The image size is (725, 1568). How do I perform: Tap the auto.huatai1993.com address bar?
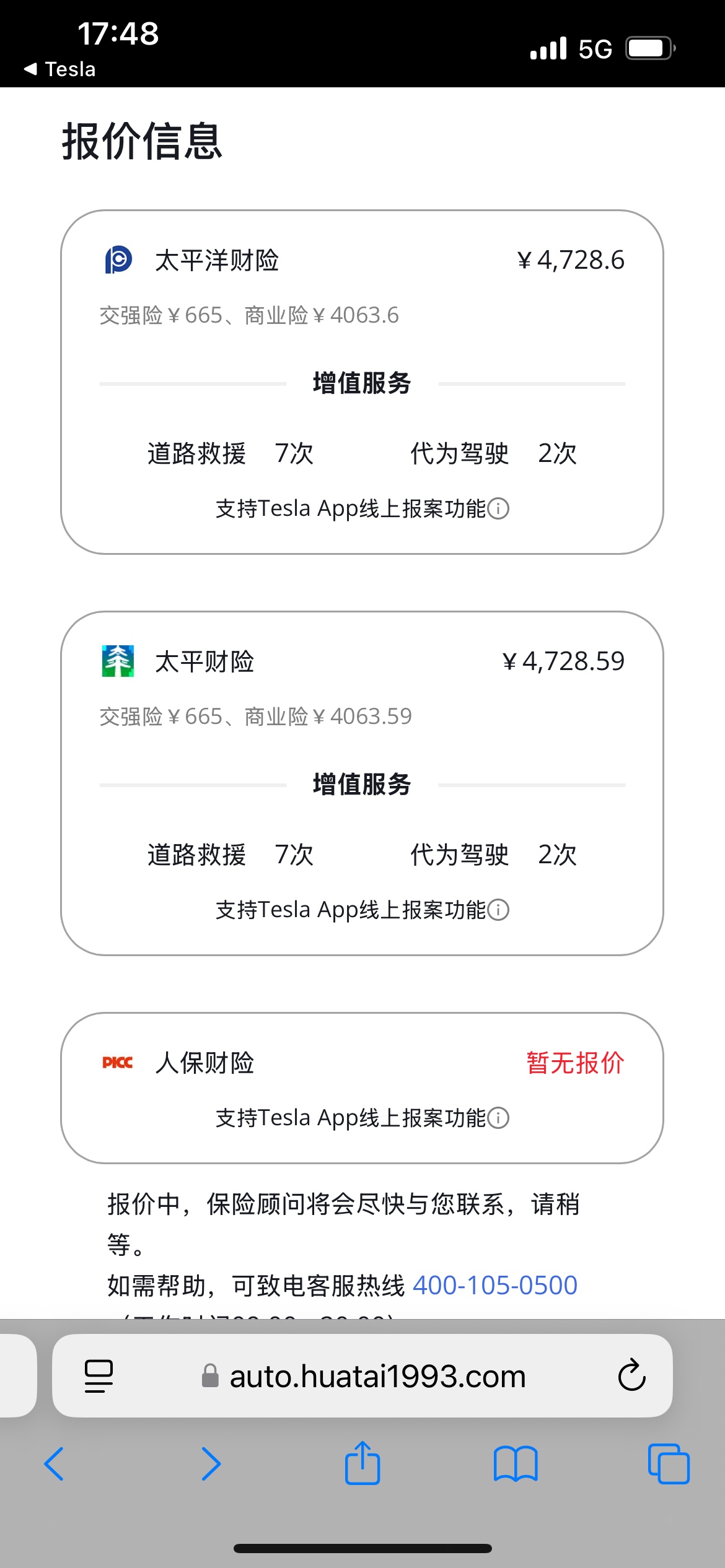pyautogui.click(x=362, y=1376)
